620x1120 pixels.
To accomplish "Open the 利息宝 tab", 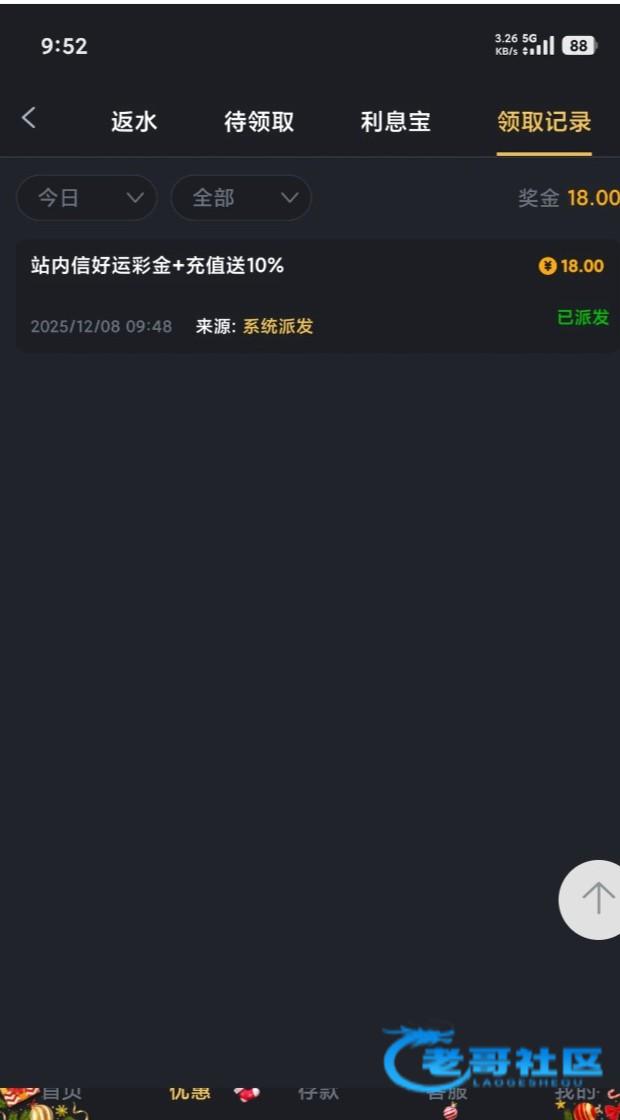I will 395,122.
